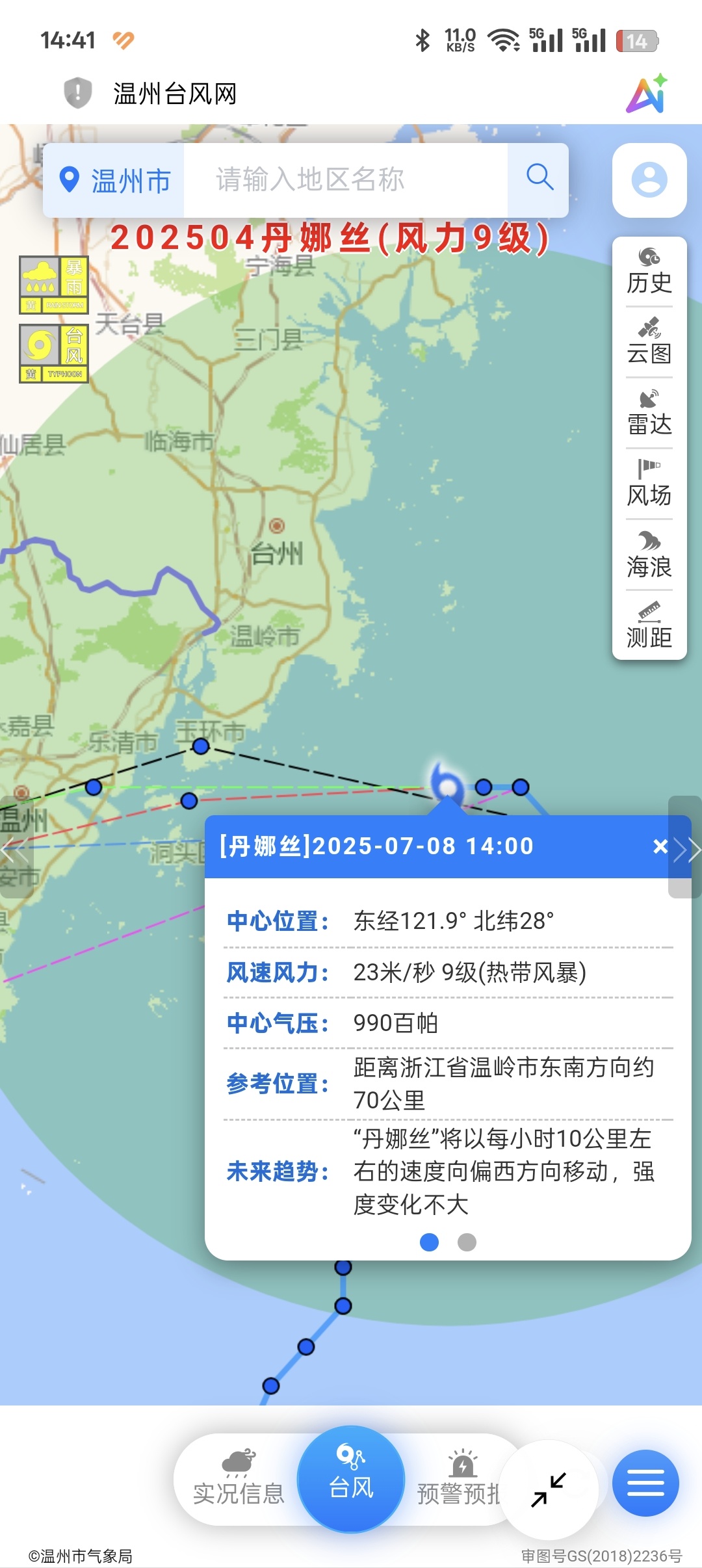The image size is (702, 1568).
Task: Tap the magnifier search icon
Action: (x=539, y=177)
